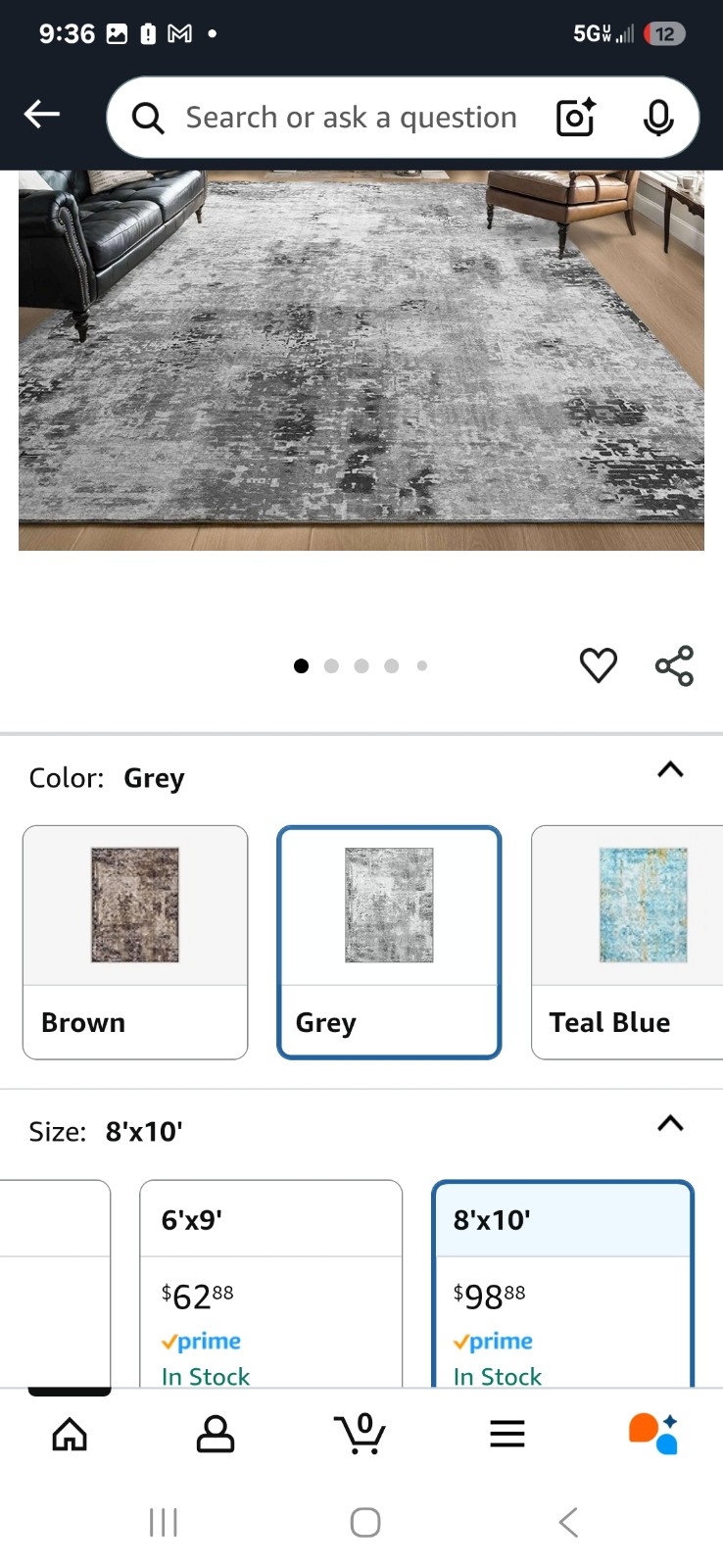Open the Rufus AI assistant

pyautogui.click(x=653, y=1434)
